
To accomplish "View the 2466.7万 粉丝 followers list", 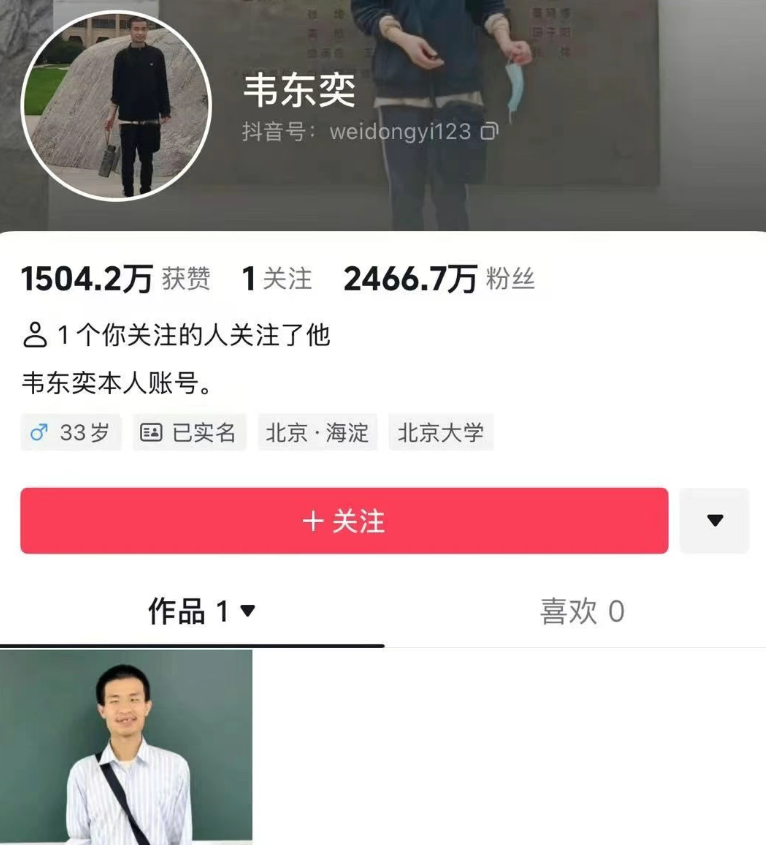I will [x=439, y=280].
